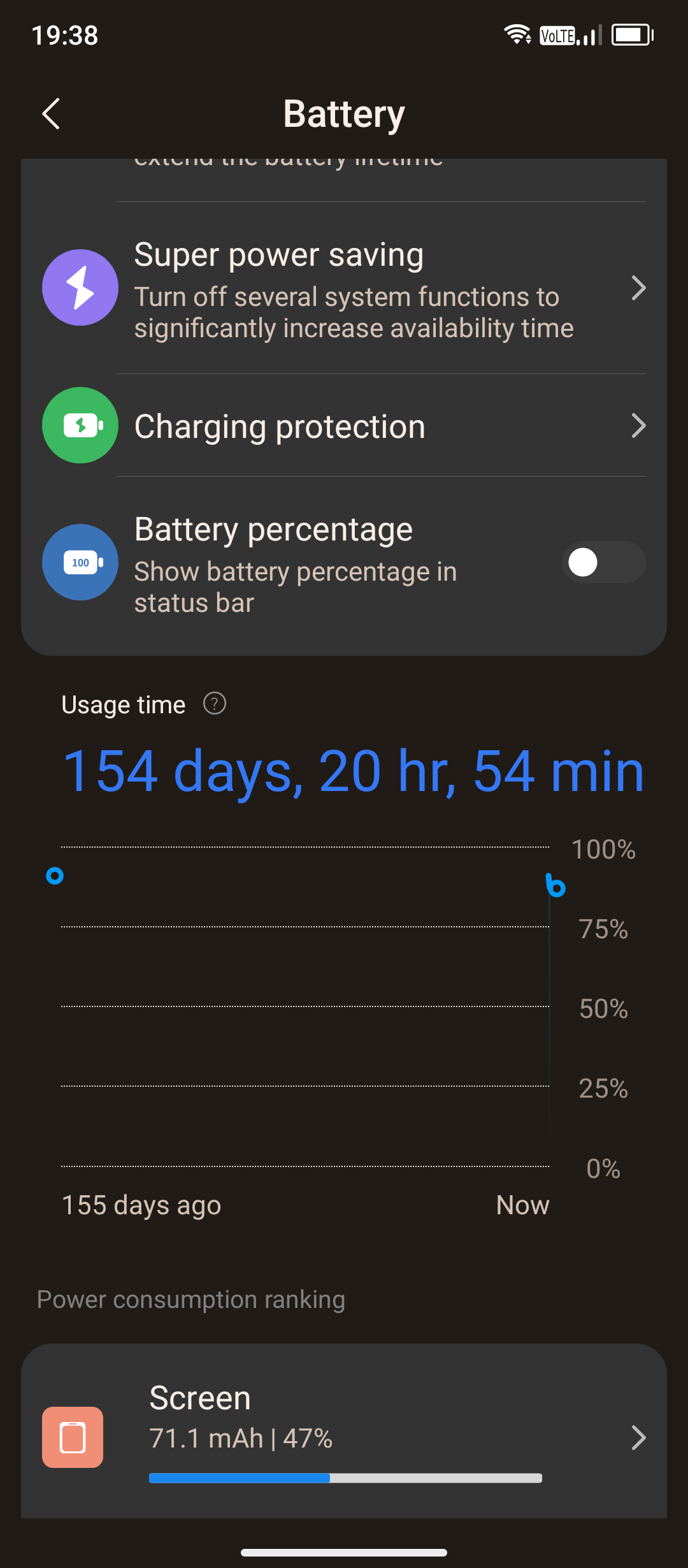Go back from Battery settings
The image size is (688, 1568).
pos(51,114)
